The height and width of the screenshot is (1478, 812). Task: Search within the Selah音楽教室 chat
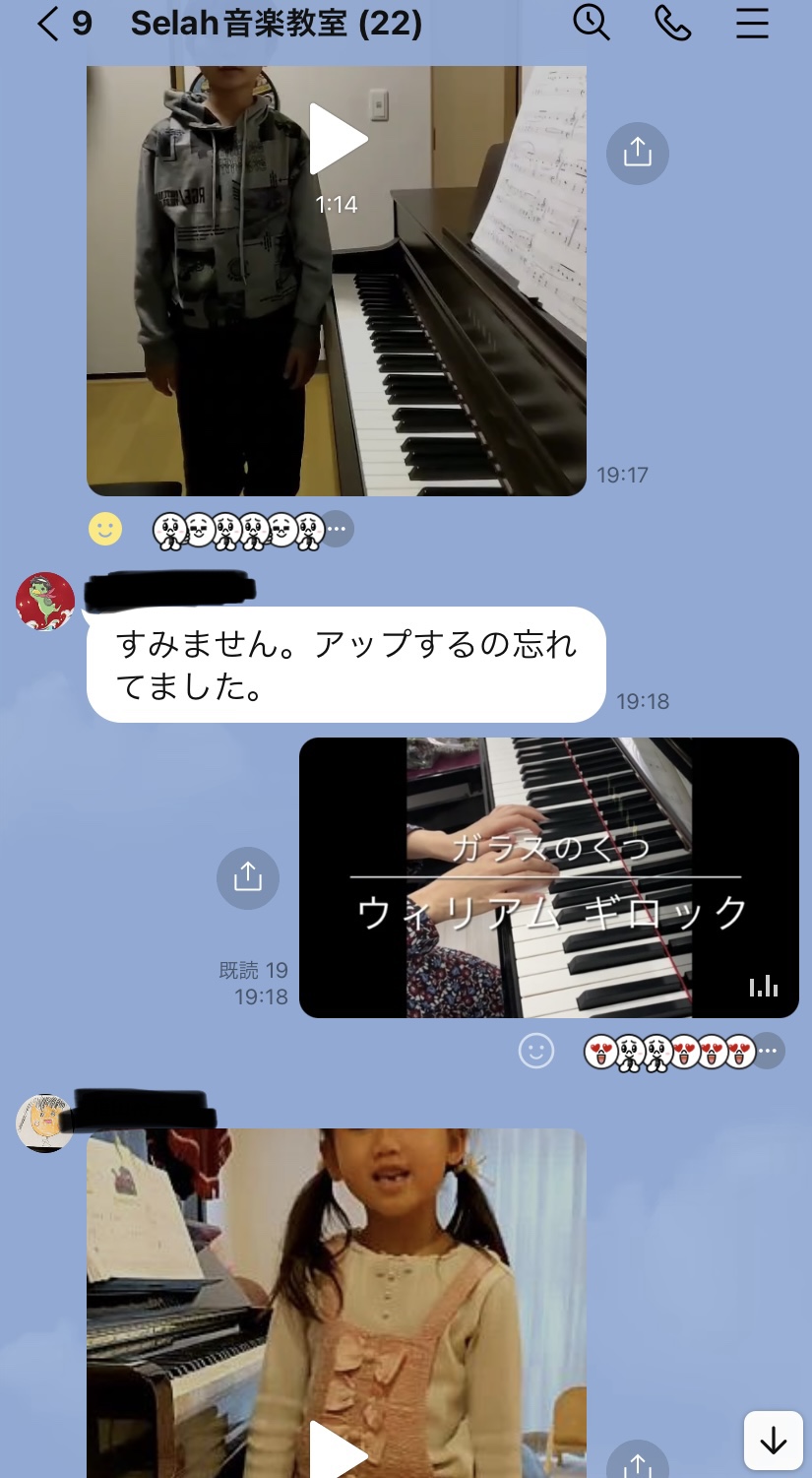point(592,23)
